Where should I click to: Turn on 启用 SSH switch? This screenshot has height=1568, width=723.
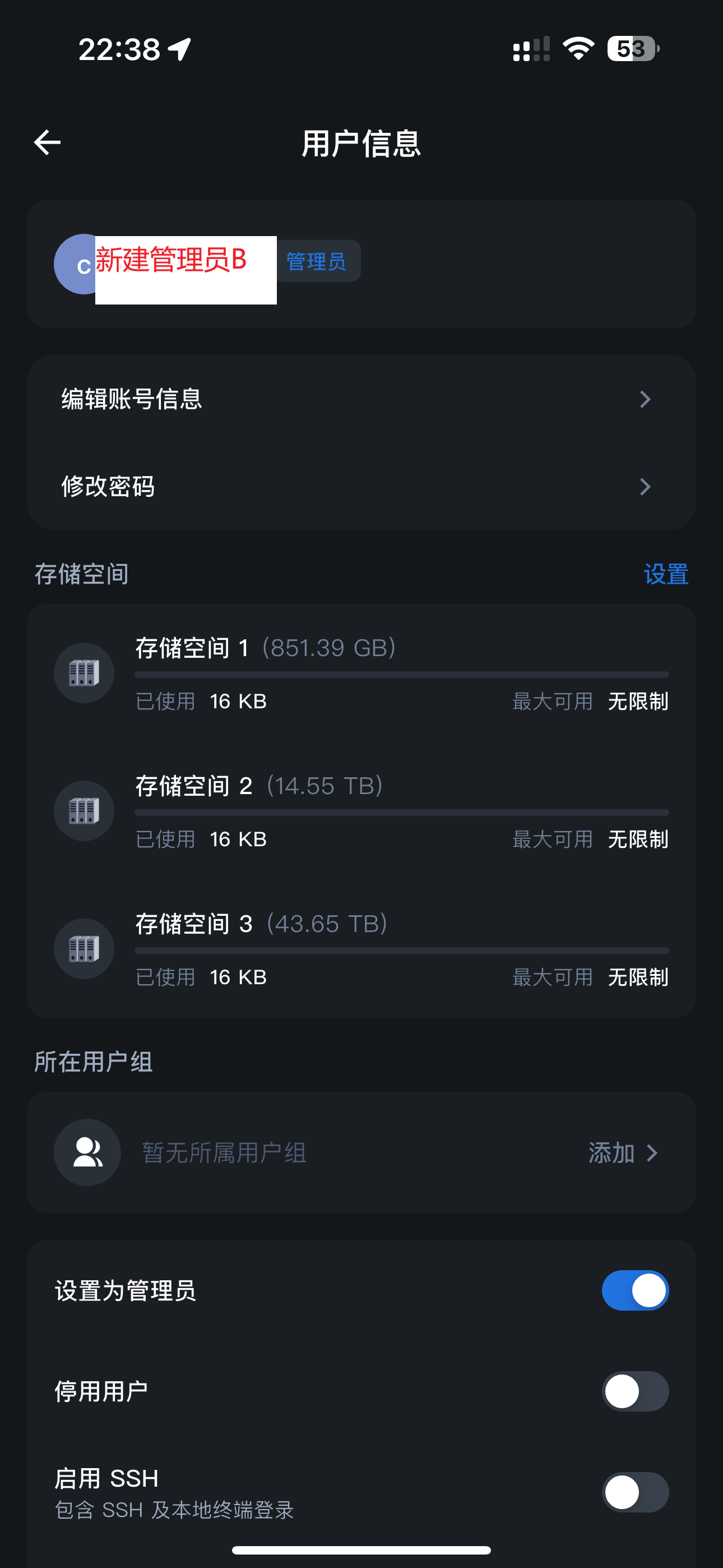tap(635, 1492)
